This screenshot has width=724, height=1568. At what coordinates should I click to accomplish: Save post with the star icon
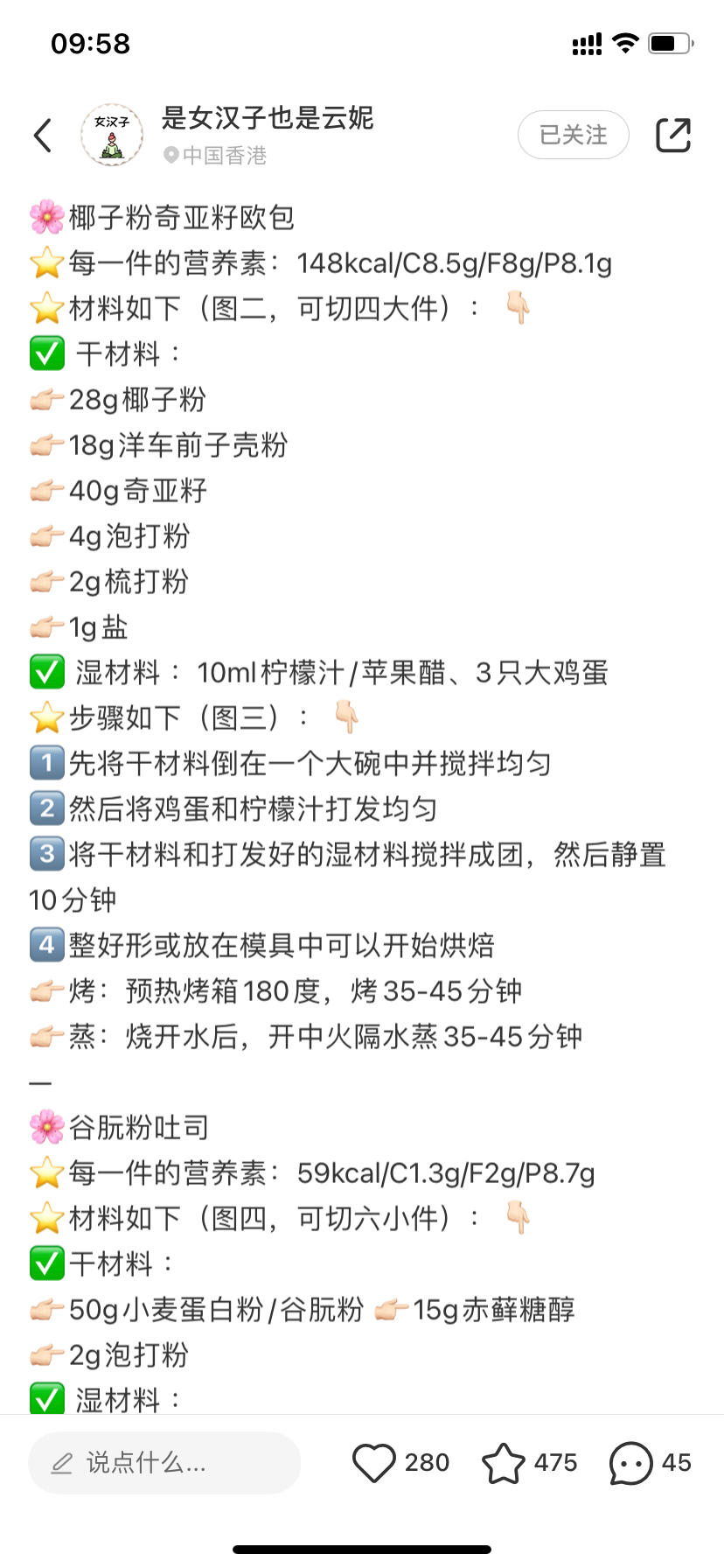pos(504,1462)
